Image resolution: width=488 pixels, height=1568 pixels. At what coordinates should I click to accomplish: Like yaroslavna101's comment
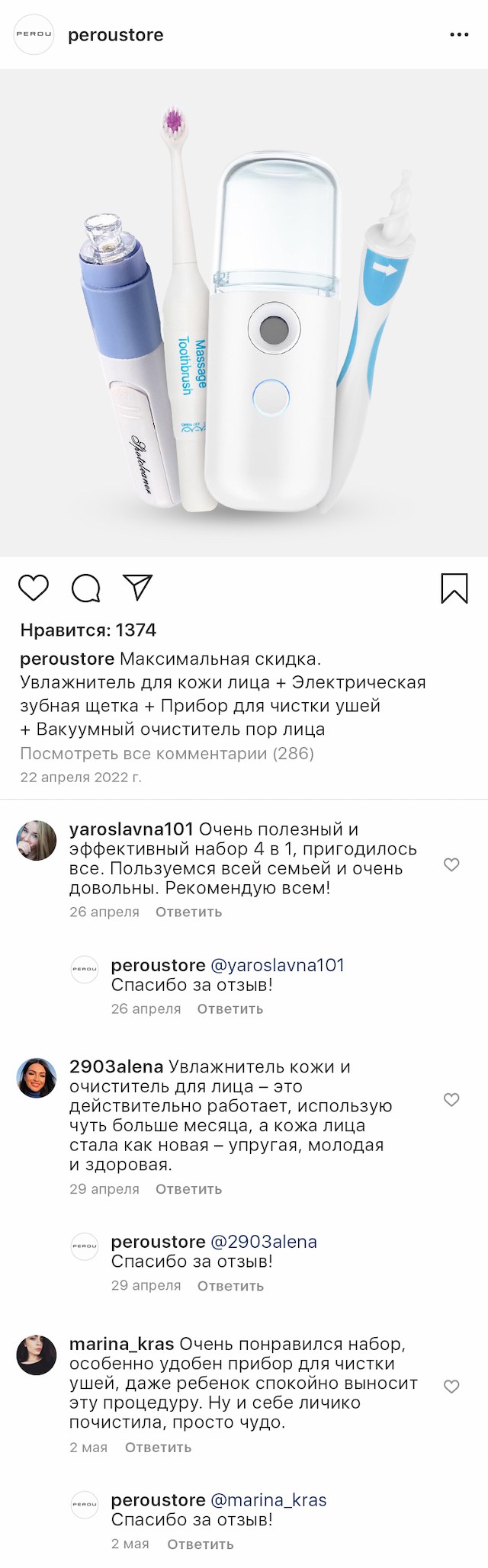point(451,864)
